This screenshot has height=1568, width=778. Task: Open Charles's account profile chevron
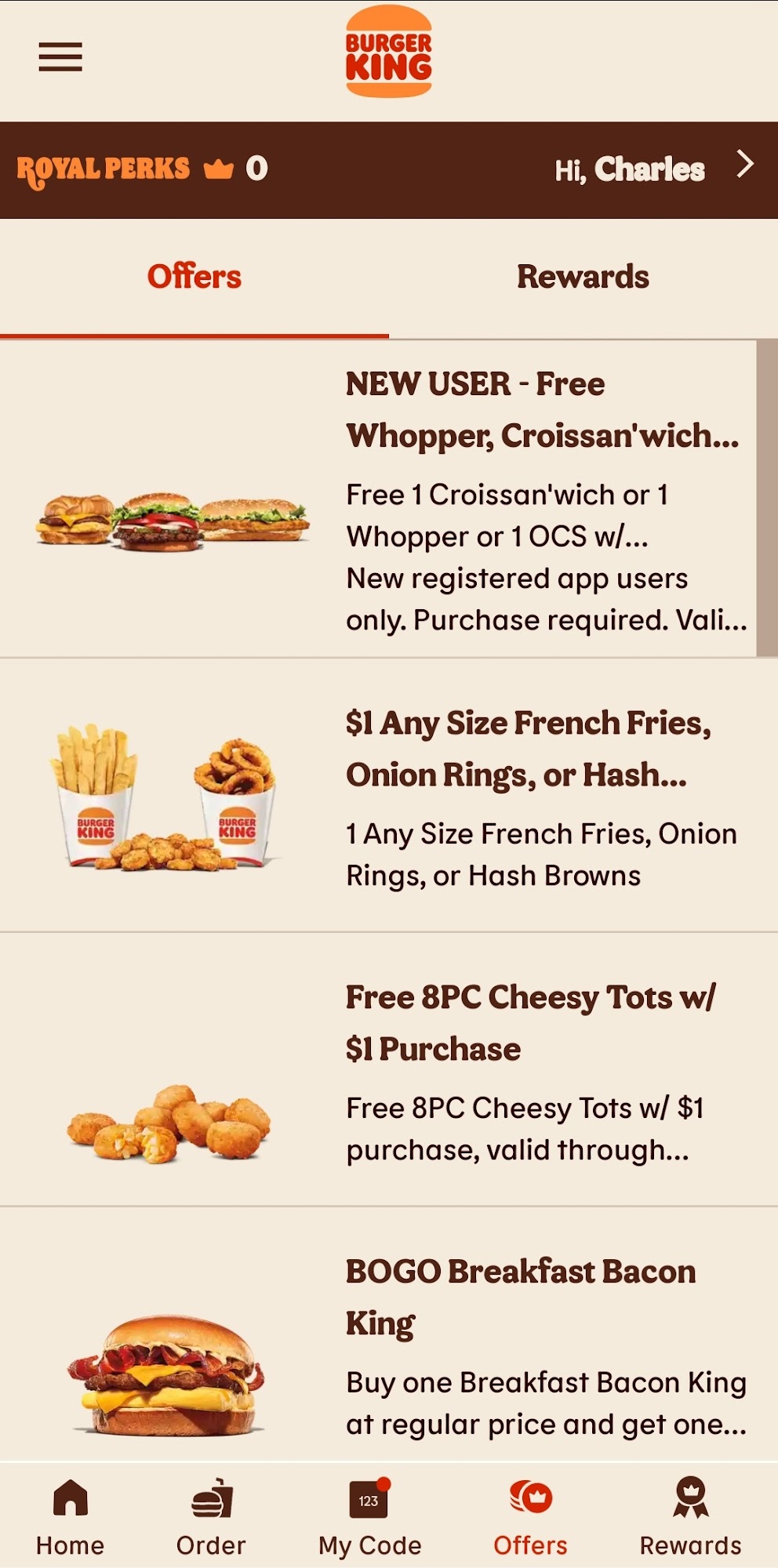pos(744,165)
